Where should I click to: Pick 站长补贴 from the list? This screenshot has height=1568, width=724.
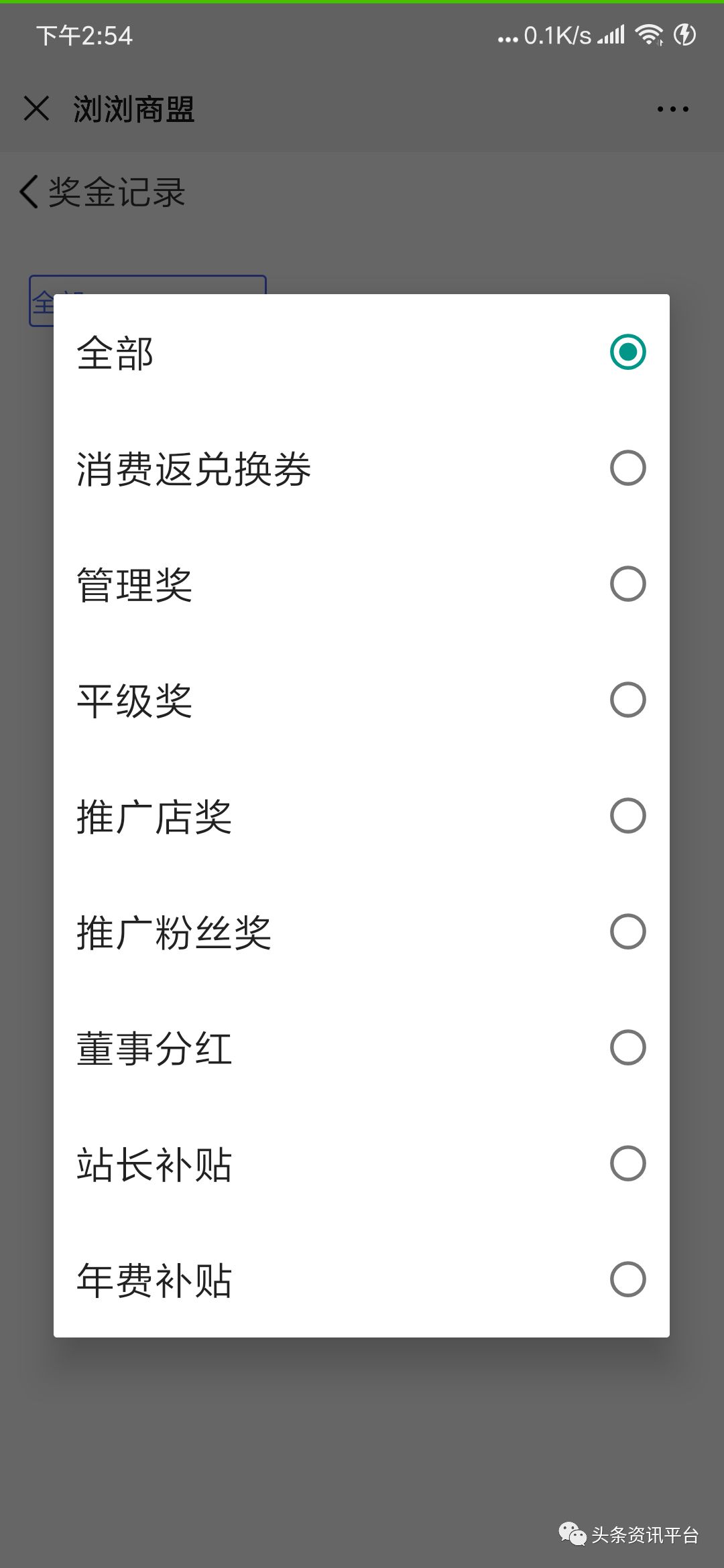pyautogui.click(x=361, y=1164)
